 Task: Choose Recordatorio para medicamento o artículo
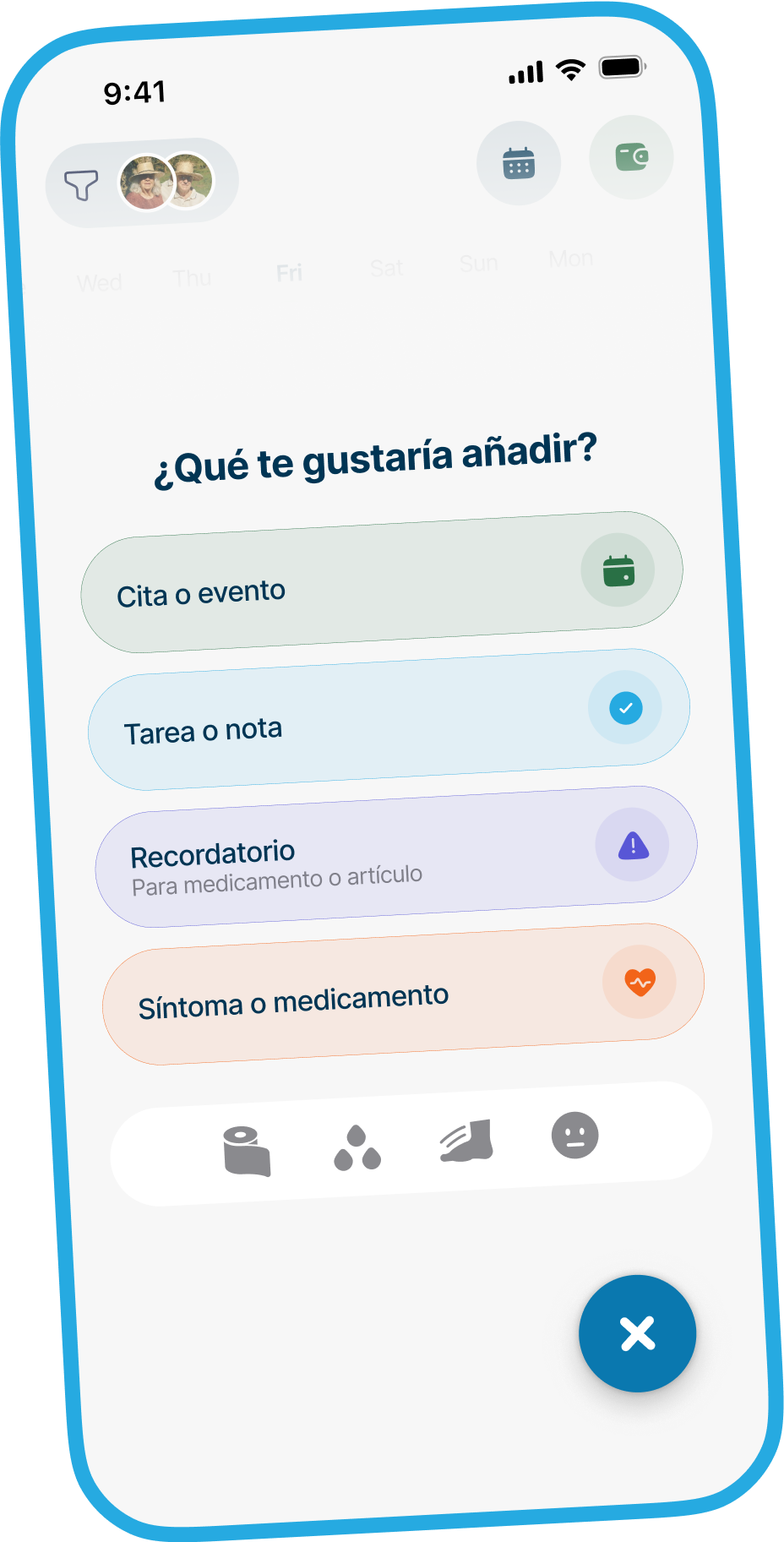pos(395,857)
